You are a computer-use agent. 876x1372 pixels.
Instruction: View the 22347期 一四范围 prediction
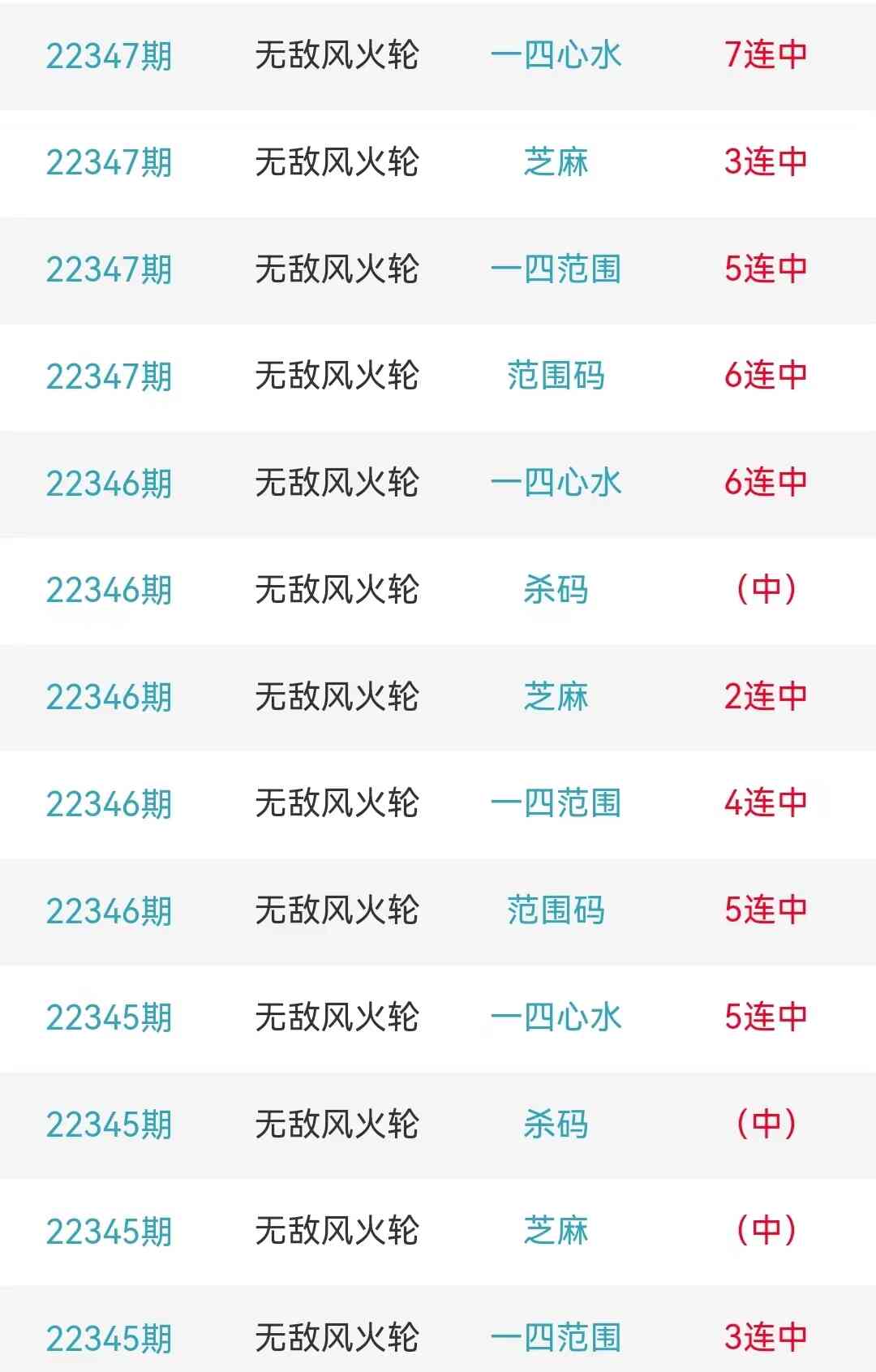[x=556, y=269]
